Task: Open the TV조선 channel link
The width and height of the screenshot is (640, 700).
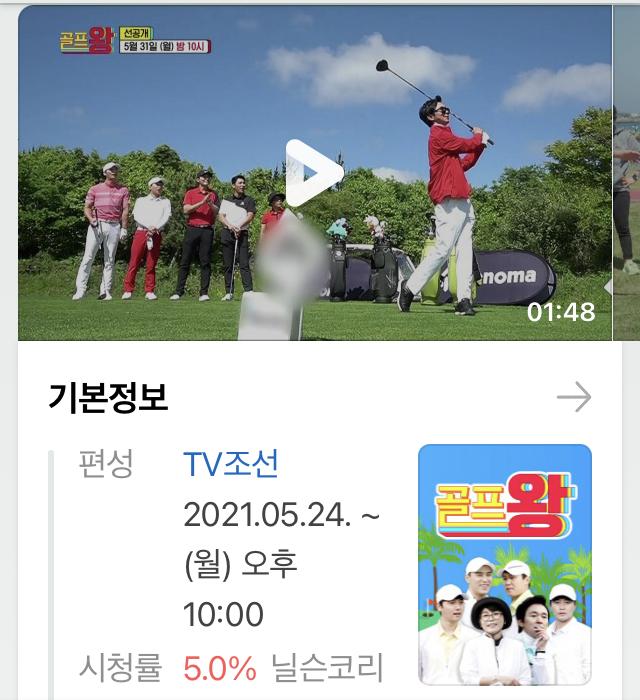Action: pos(231,464)
